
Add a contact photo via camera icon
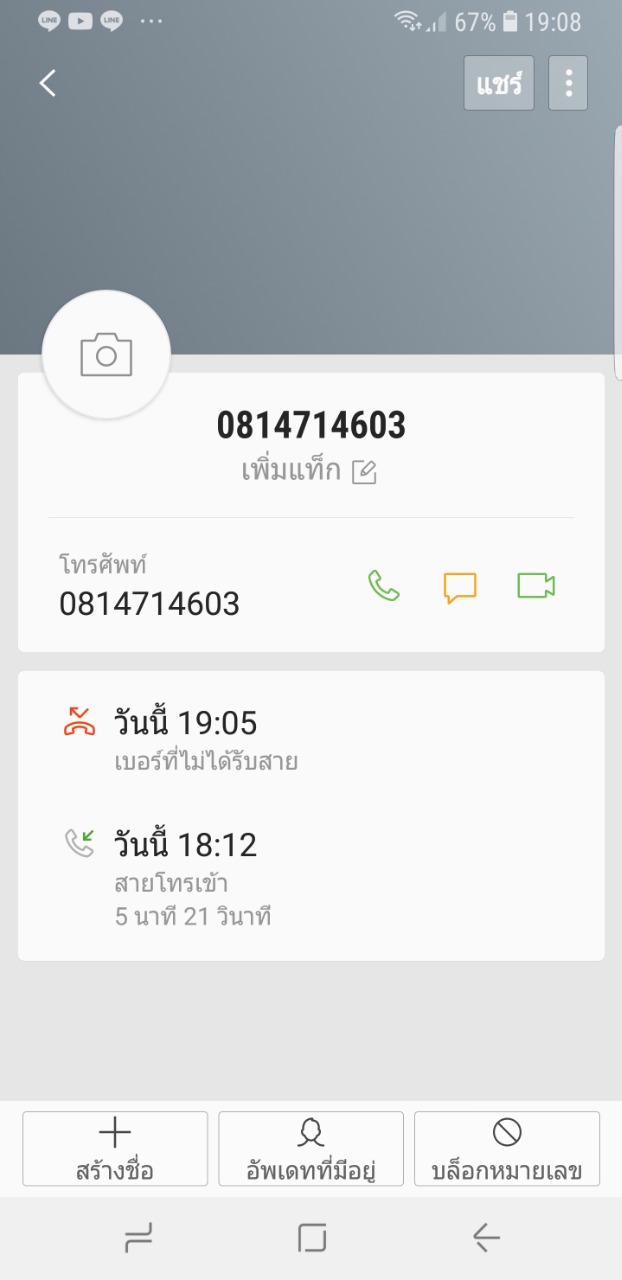pos(106,355)
